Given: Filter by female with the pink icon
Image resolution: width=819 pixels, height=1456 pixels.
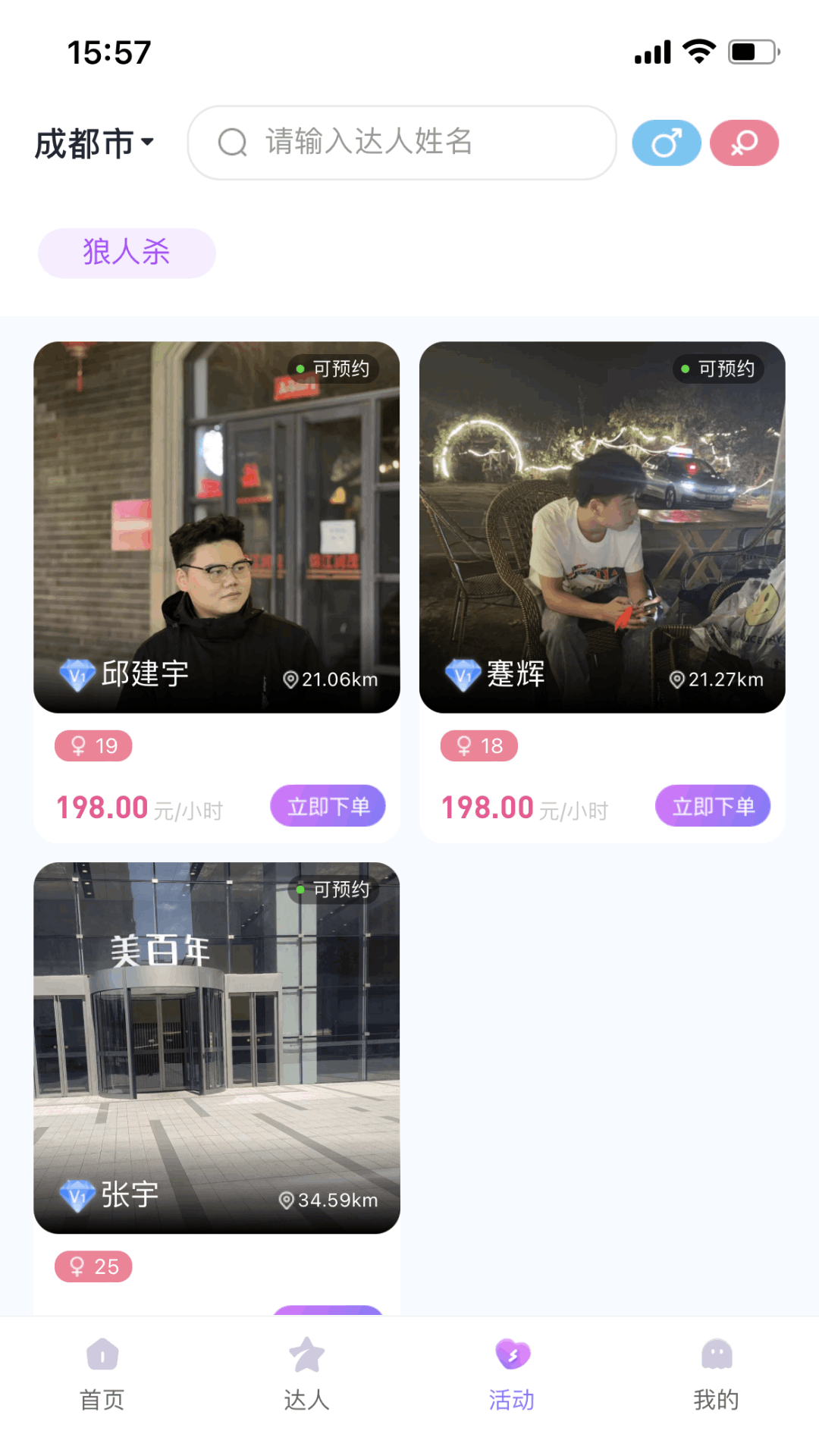Looking at the screenshot, I should coord(745,143).
